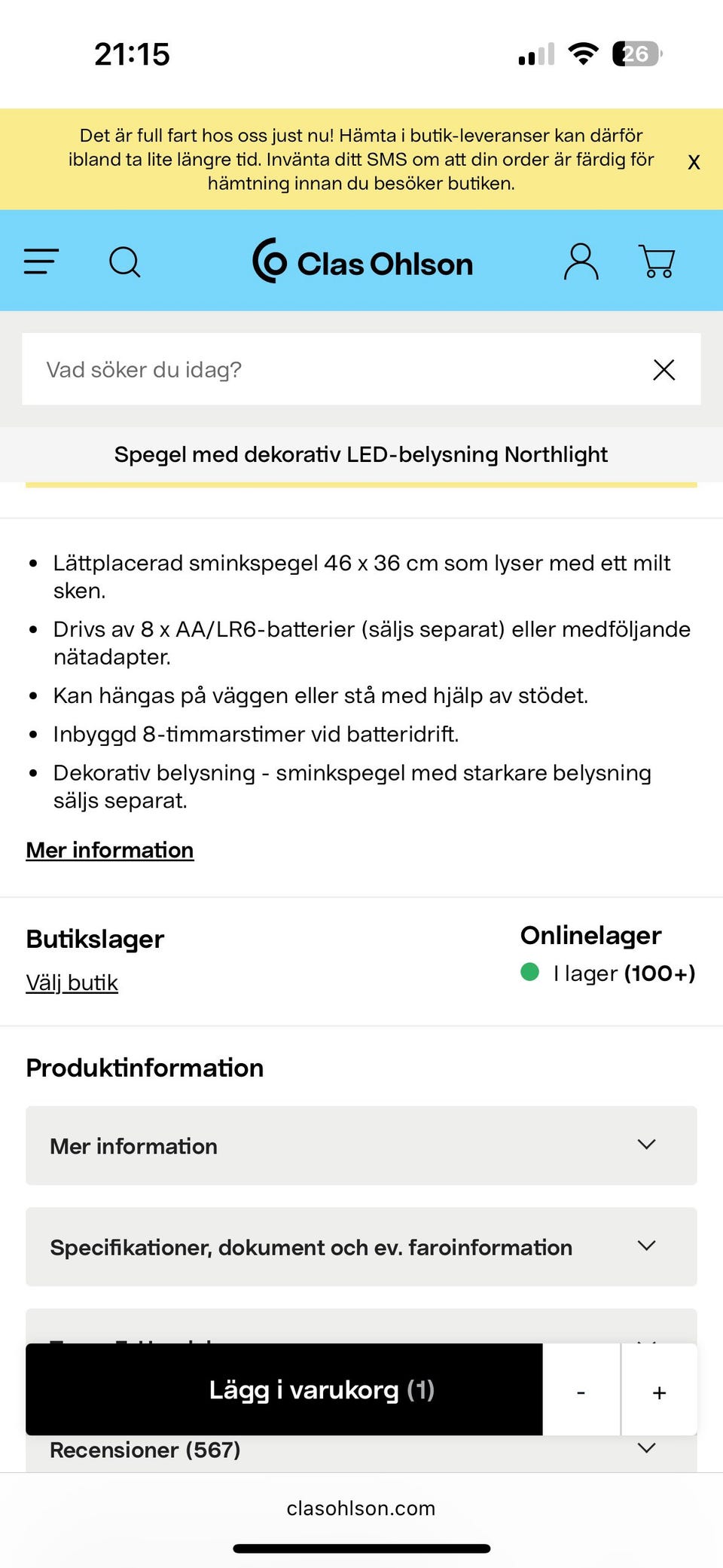The height and width of the screenshot is (1568, 723).
Task: Open the Mer information link
Action: [x=109, y=850]
